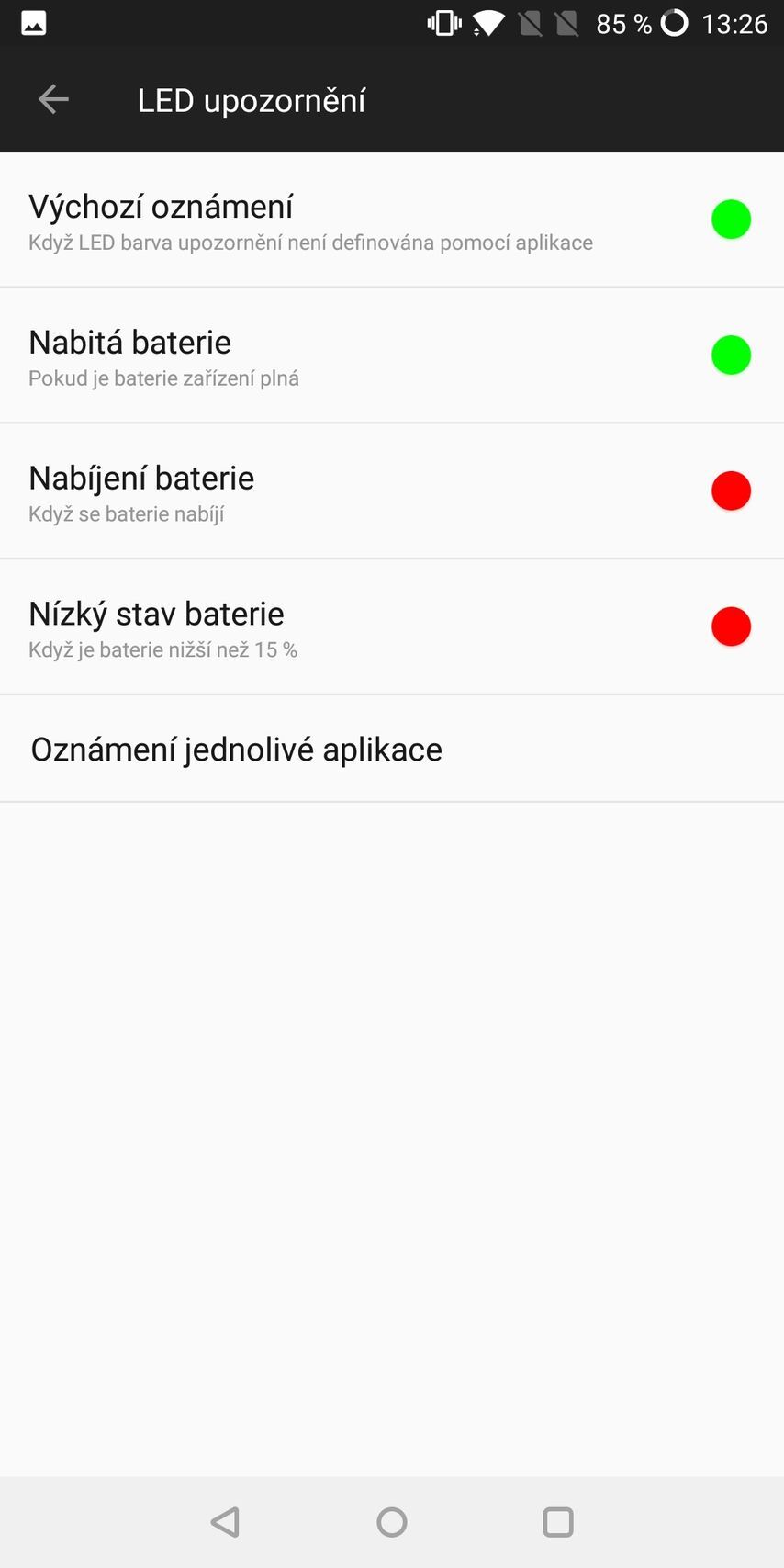Tap the clock showing 13:26
The height and width of the screenshot is (1568, 784).
(734, 23)
